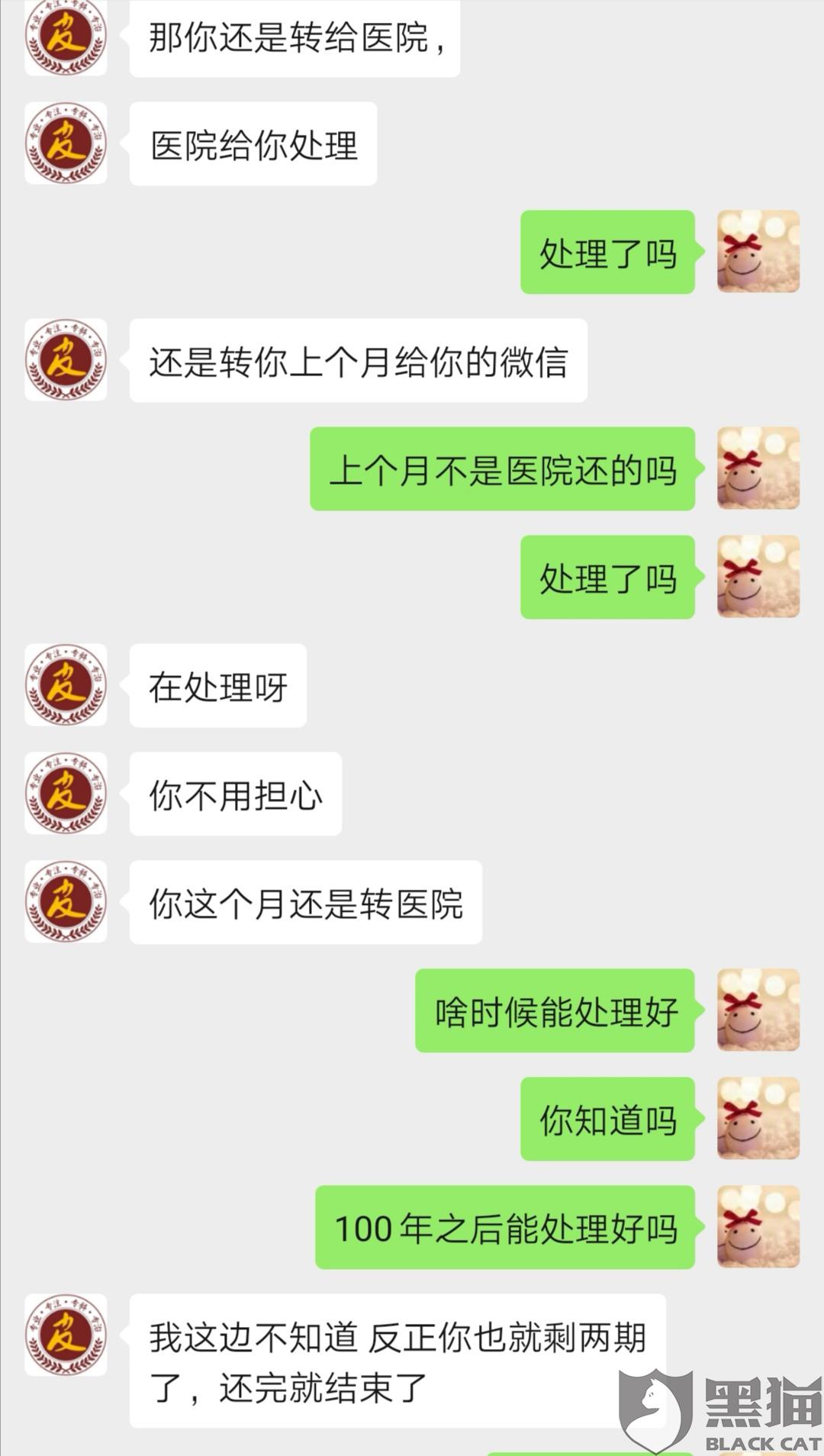Open contact avatar beside "我这边不知道" message
This screenshot has height=1456, width=824.
66,1335
